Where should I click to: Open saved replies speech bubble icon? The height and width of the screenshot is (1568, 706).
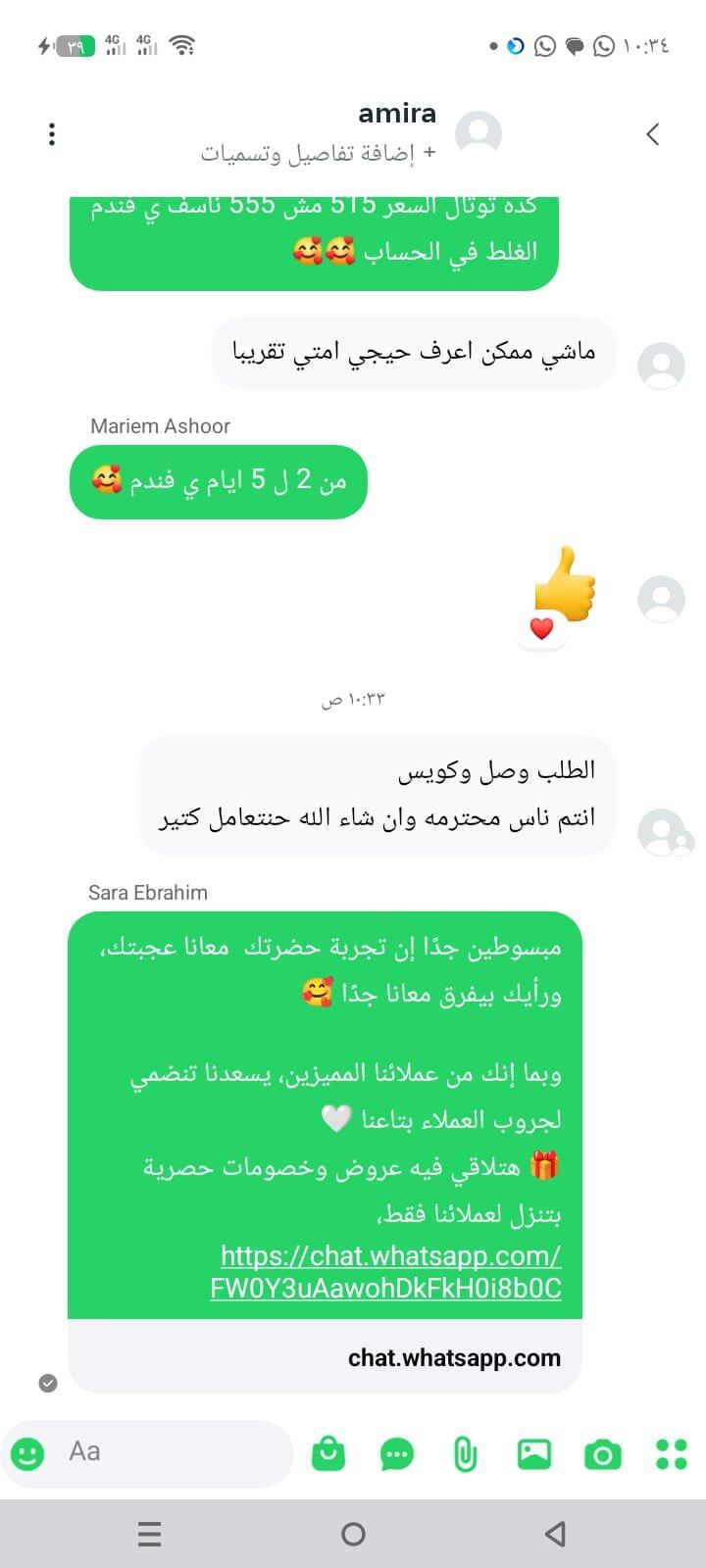tap(396, 1454)
